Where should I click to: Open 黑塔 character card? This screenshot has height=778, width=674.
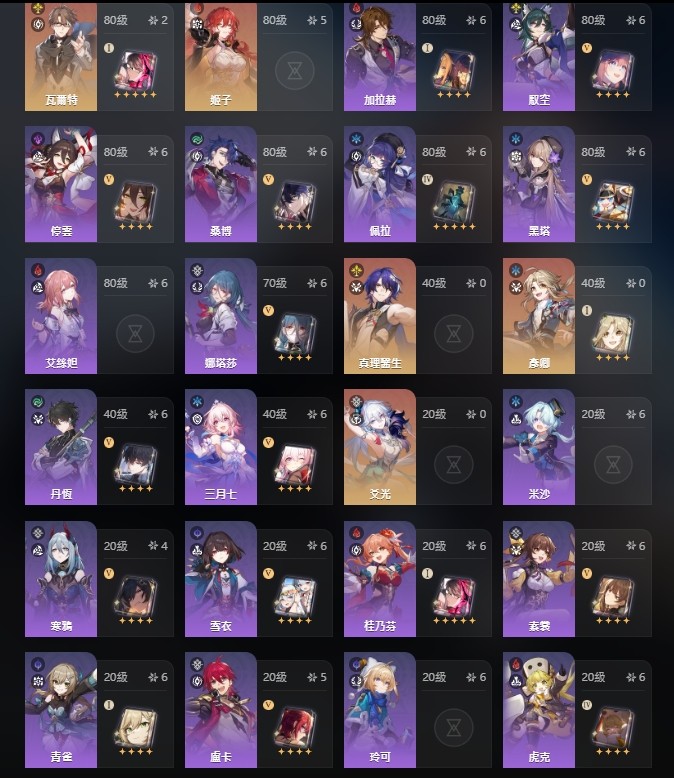539,190
